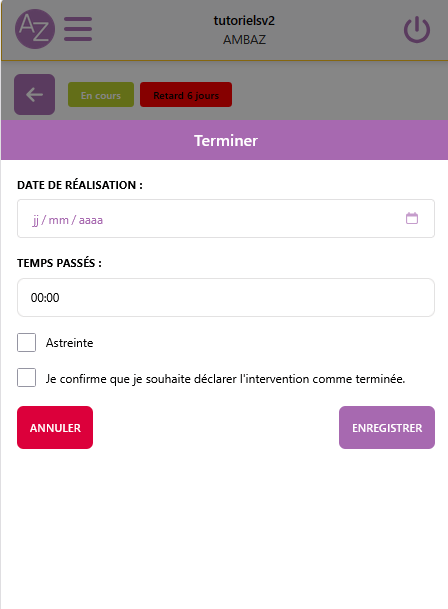Confirm declaring the intervention as terminée
The width and height of the screenshot is (448, 609).
(x=26, y=378)
